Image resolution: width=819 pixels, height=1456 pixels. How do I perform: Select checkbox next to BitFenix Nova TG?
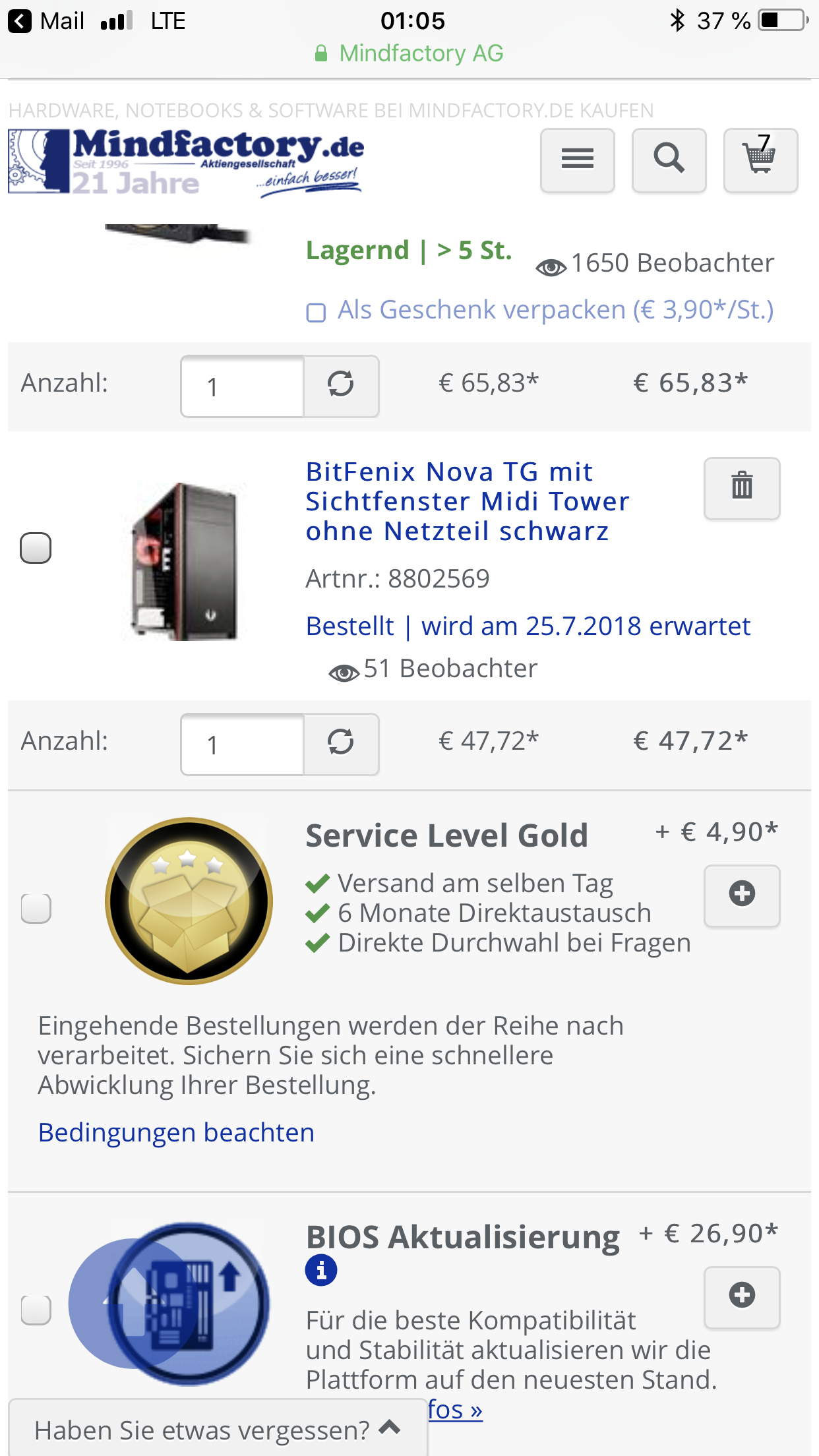pyautogui.click(x=36, y=548)
